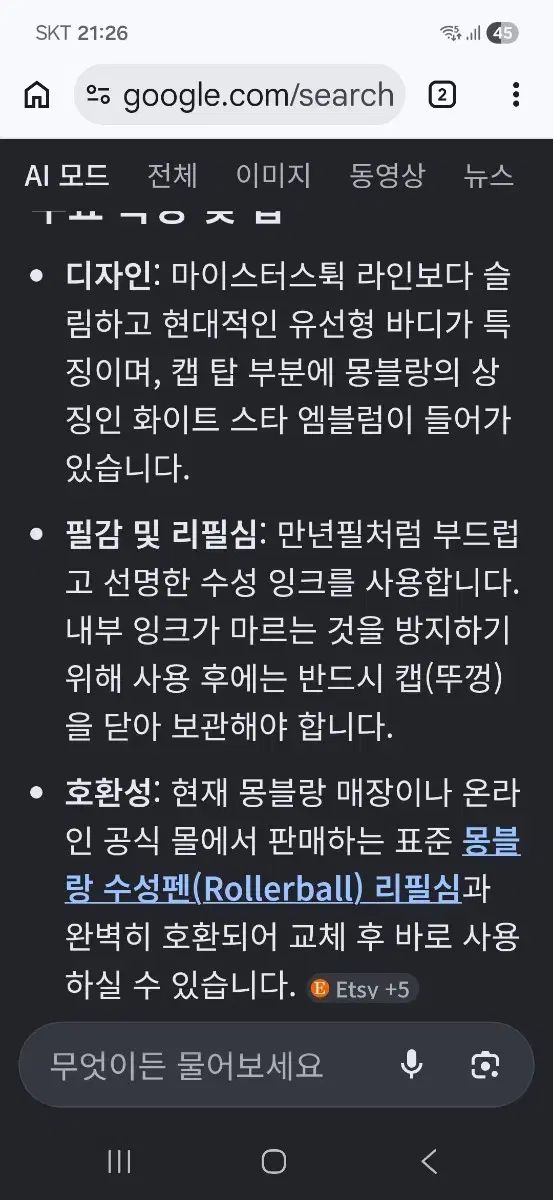Switch to the 이미지 tab
This screenshot has width=553, height=1200.
point(274,175)
